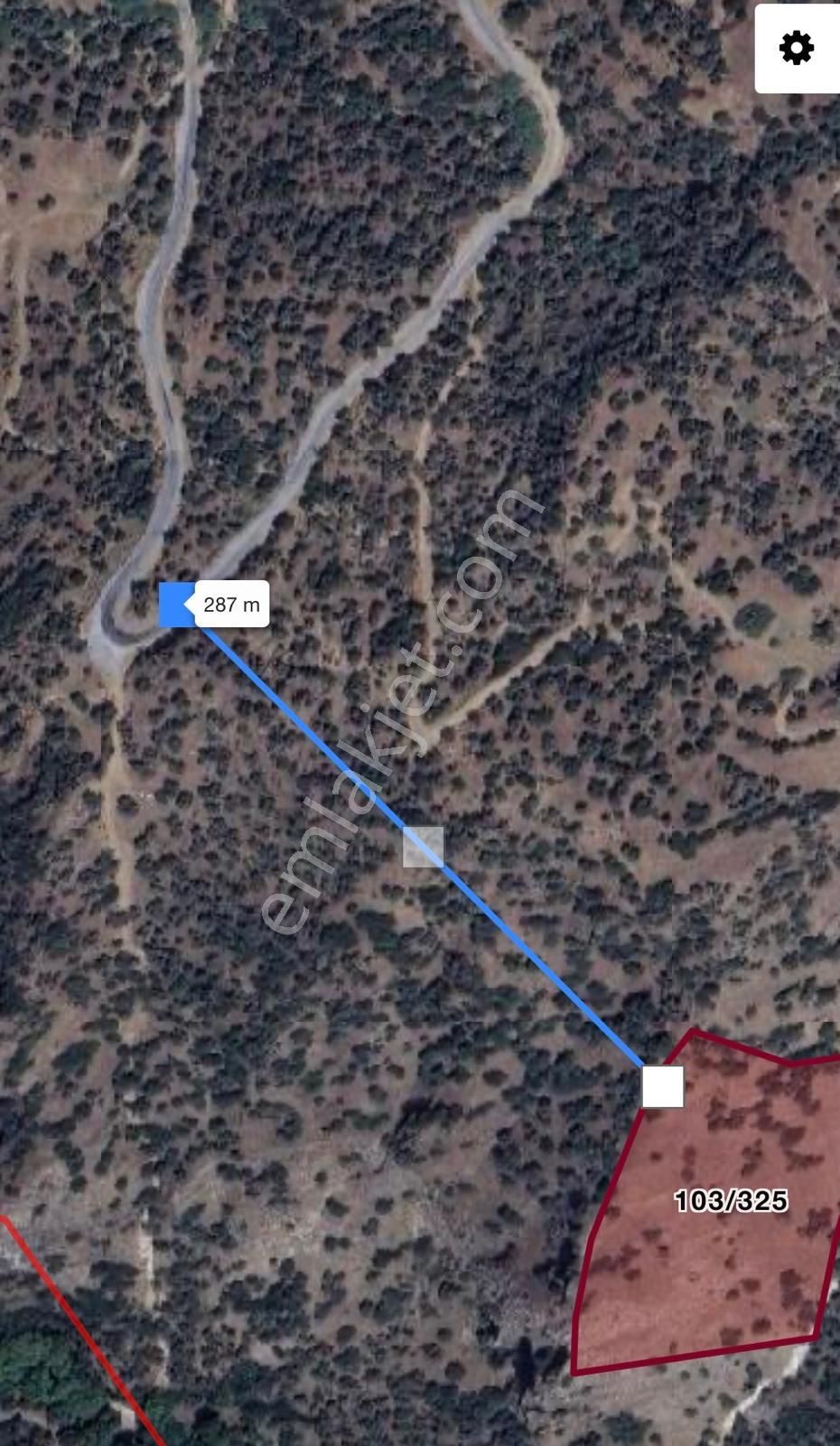Open the settings gear
840x1446 pixels.
(796, 48)
